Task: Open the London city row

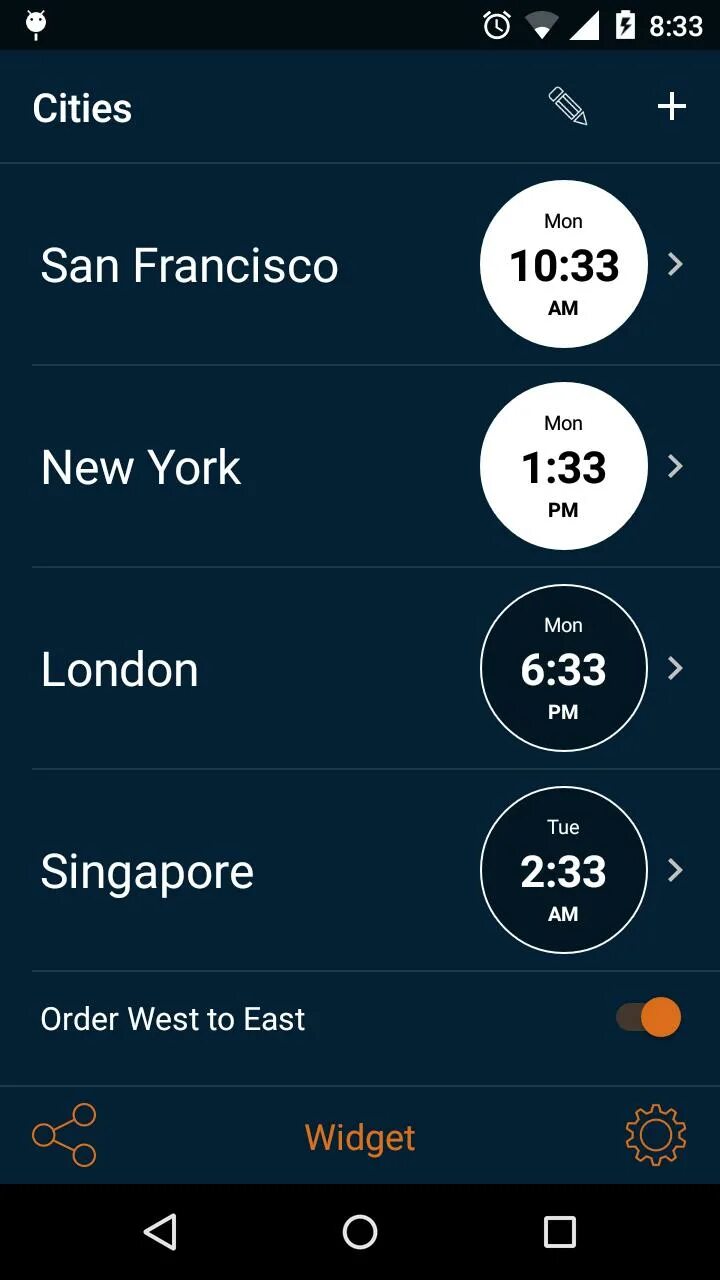Action: (360, 668)
